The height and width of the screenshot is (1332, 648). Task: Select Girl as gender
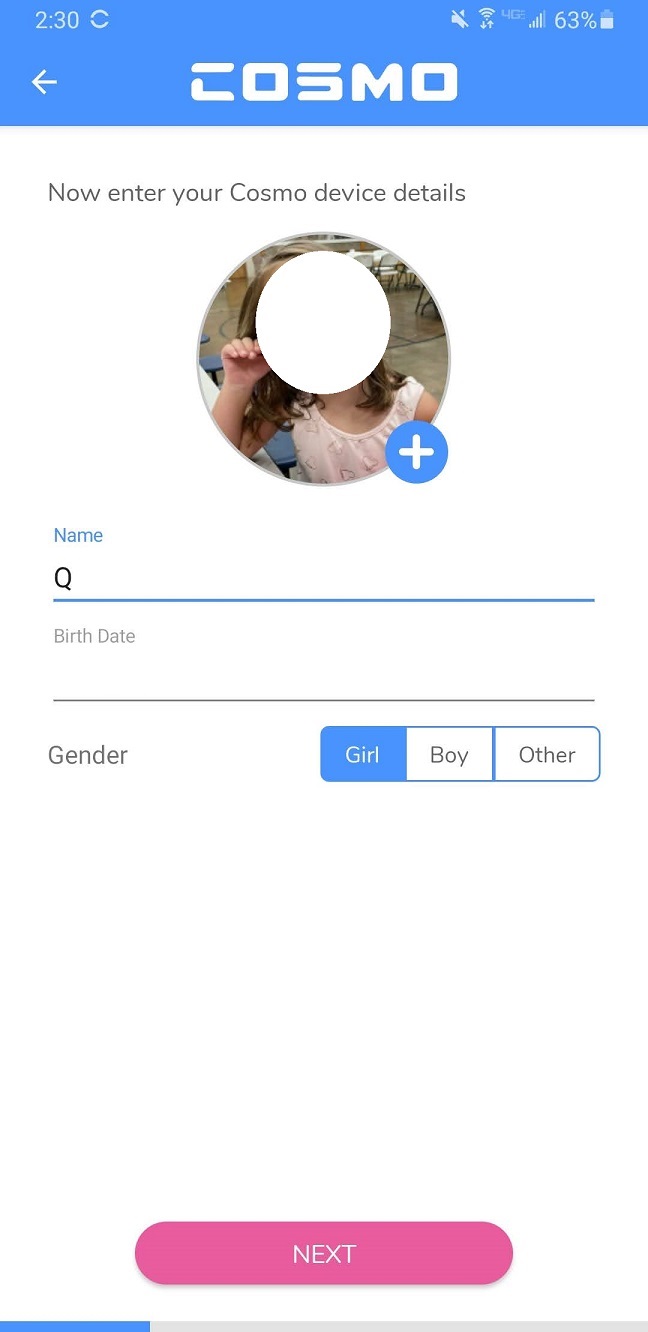[x=363, y=754]
